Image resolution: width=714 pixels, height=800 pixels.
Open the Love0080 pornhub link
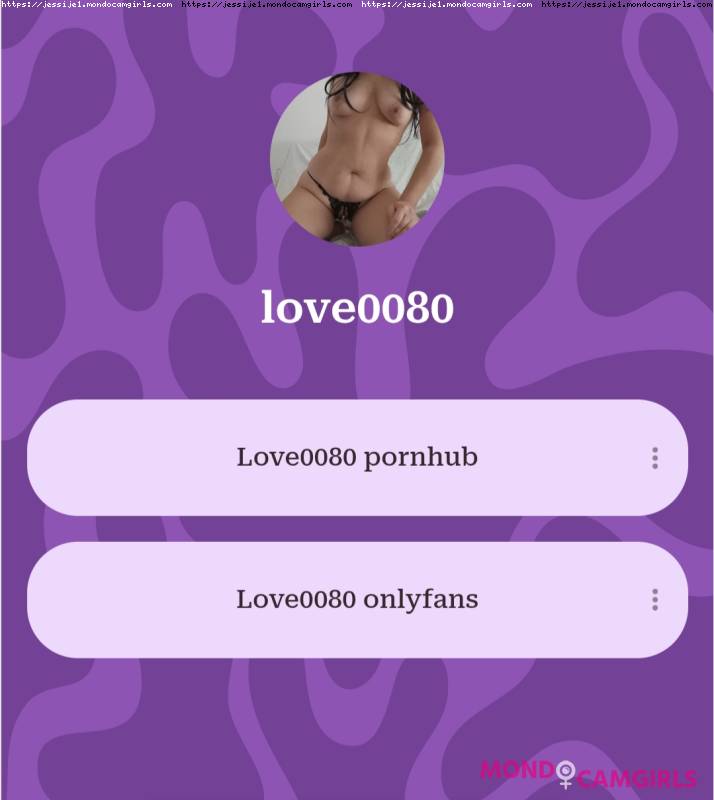[357, 458]
